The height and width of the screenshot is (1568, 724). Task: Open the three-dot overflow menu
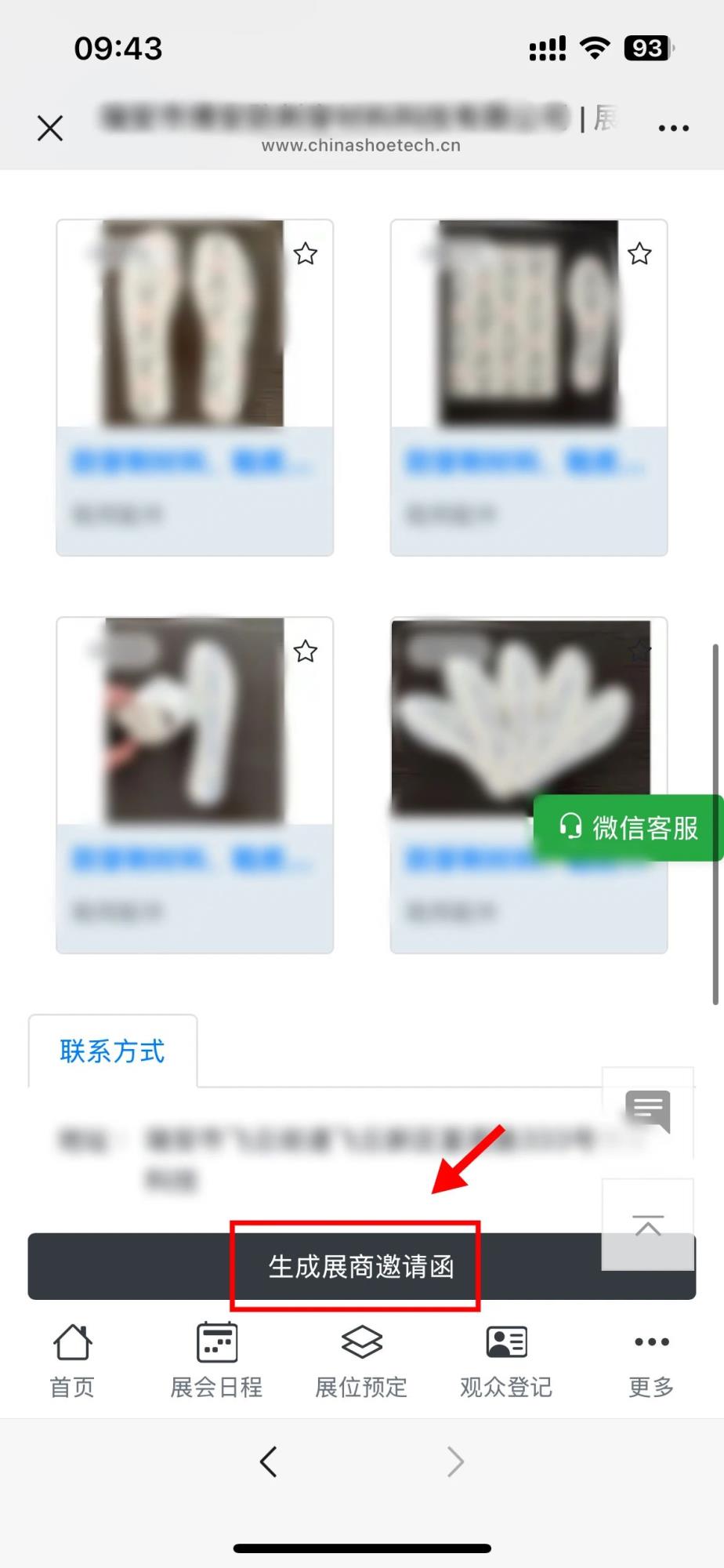point(673,128)
